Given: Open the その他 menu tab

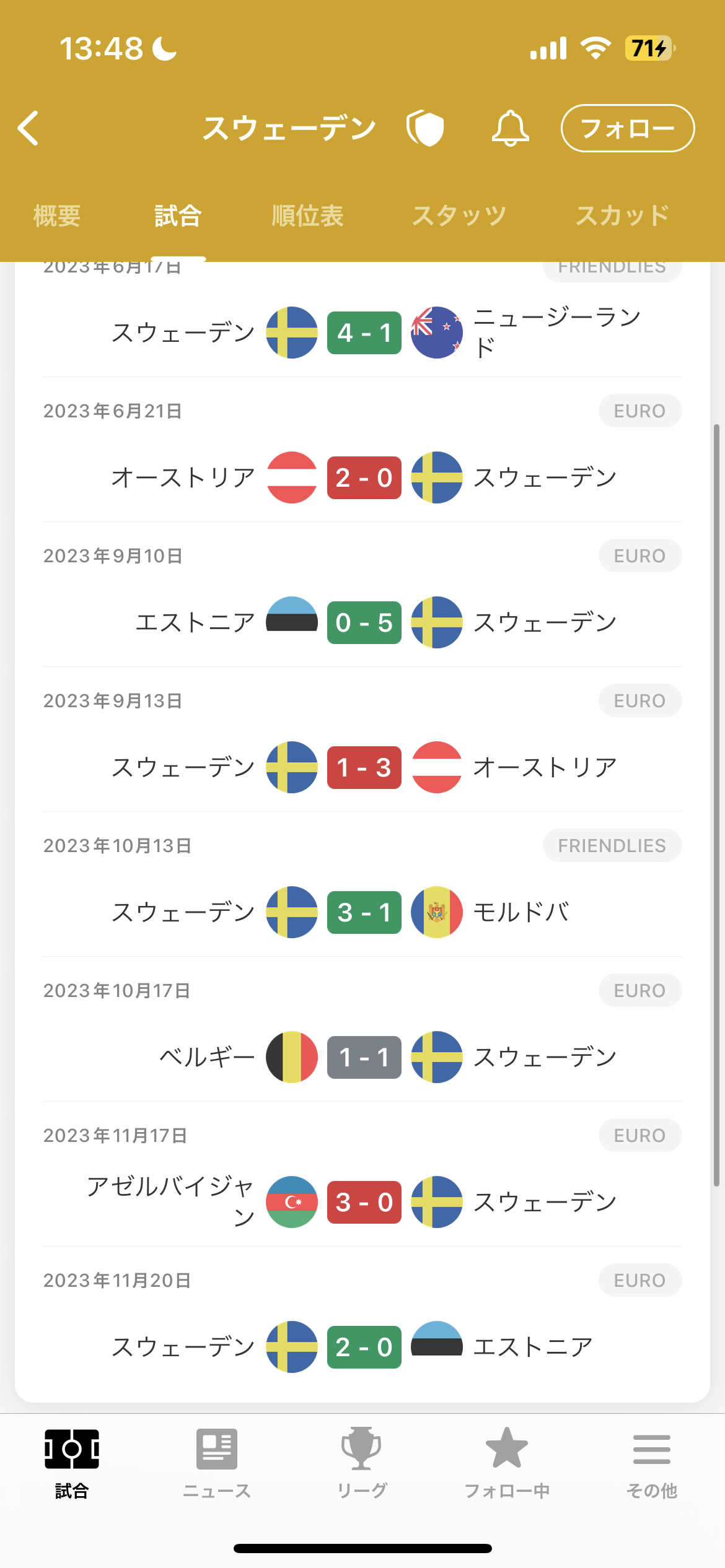Looking at the screenshot, I should pos(652,1464).
